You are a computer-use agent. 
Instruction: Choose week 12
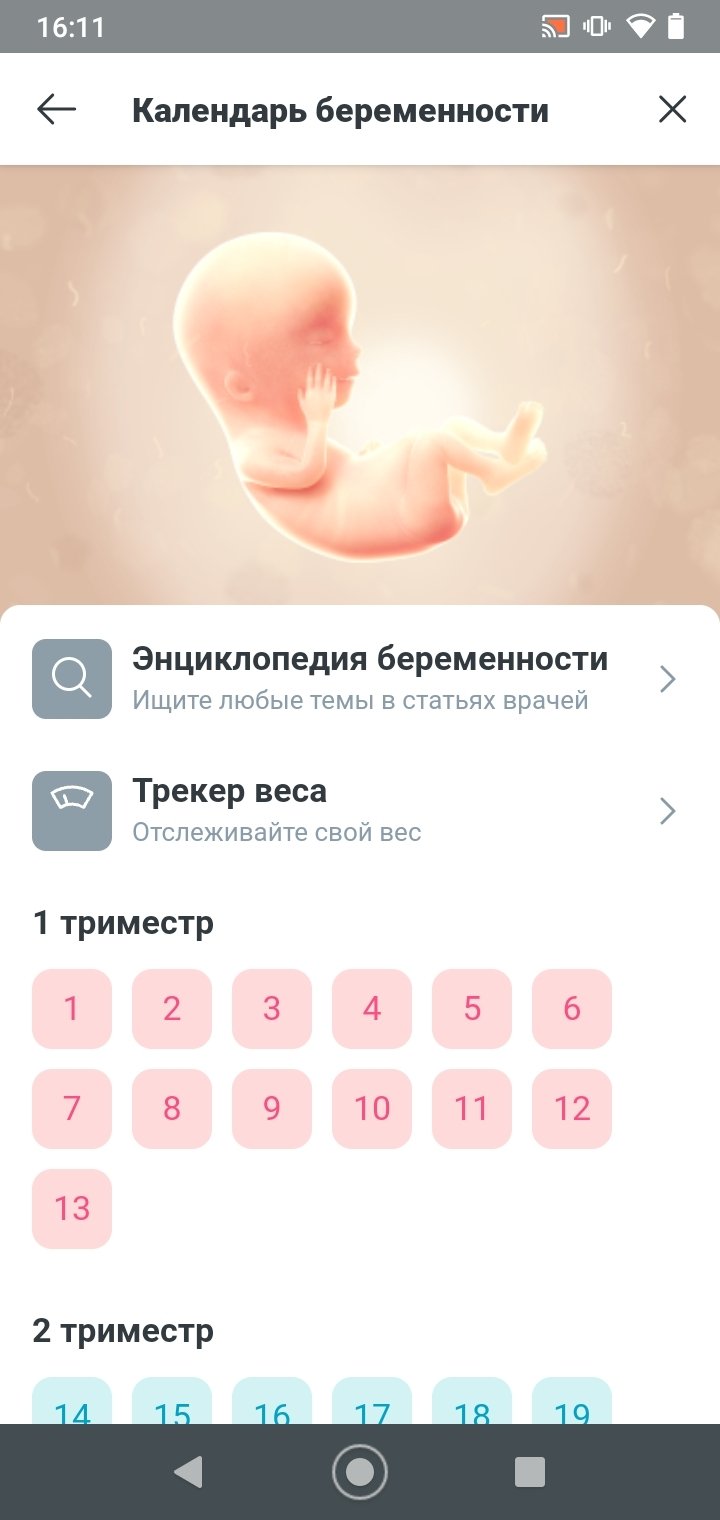[572, 1109]
